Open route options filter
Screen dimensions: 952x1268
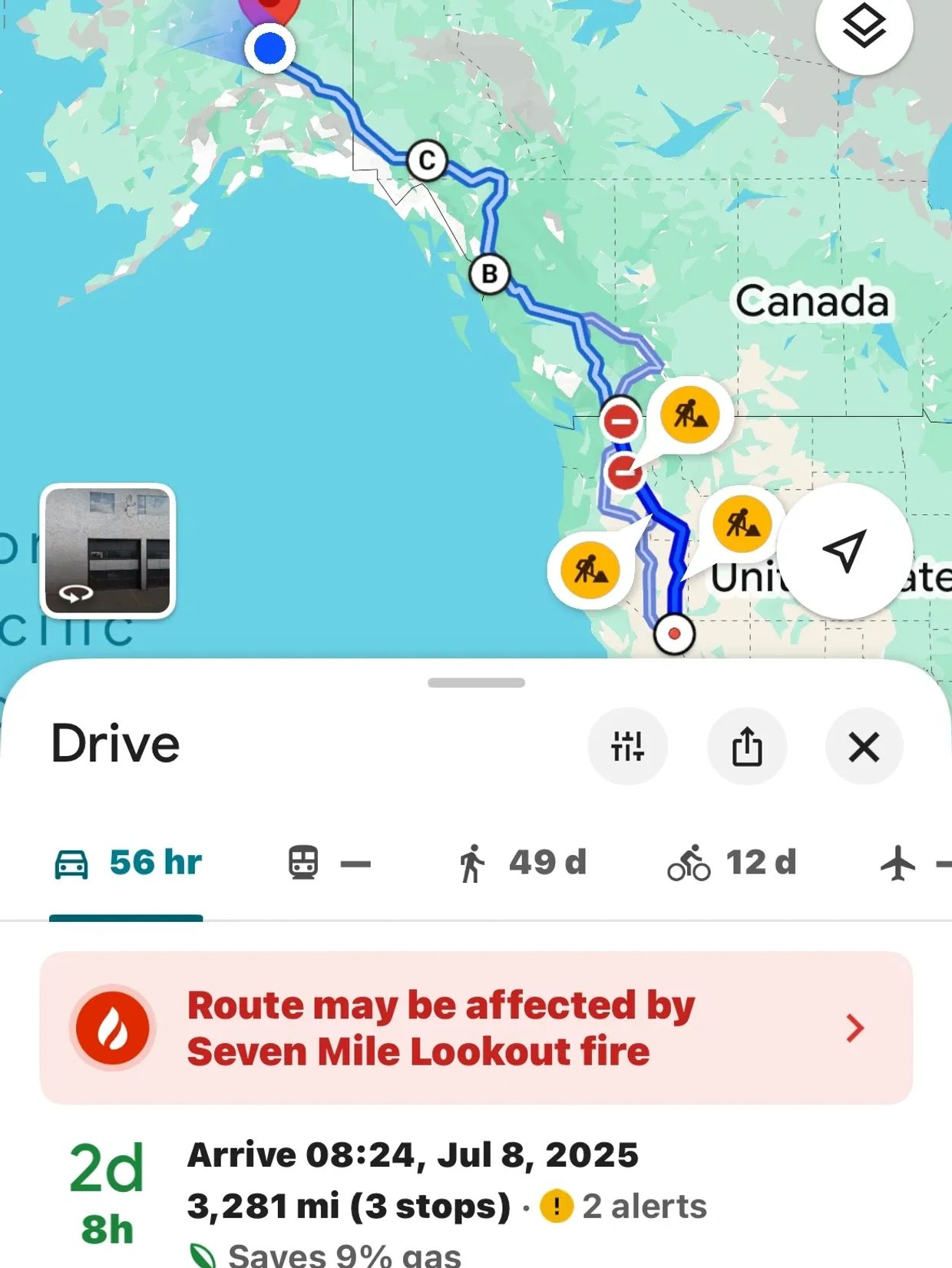[627, 746]
